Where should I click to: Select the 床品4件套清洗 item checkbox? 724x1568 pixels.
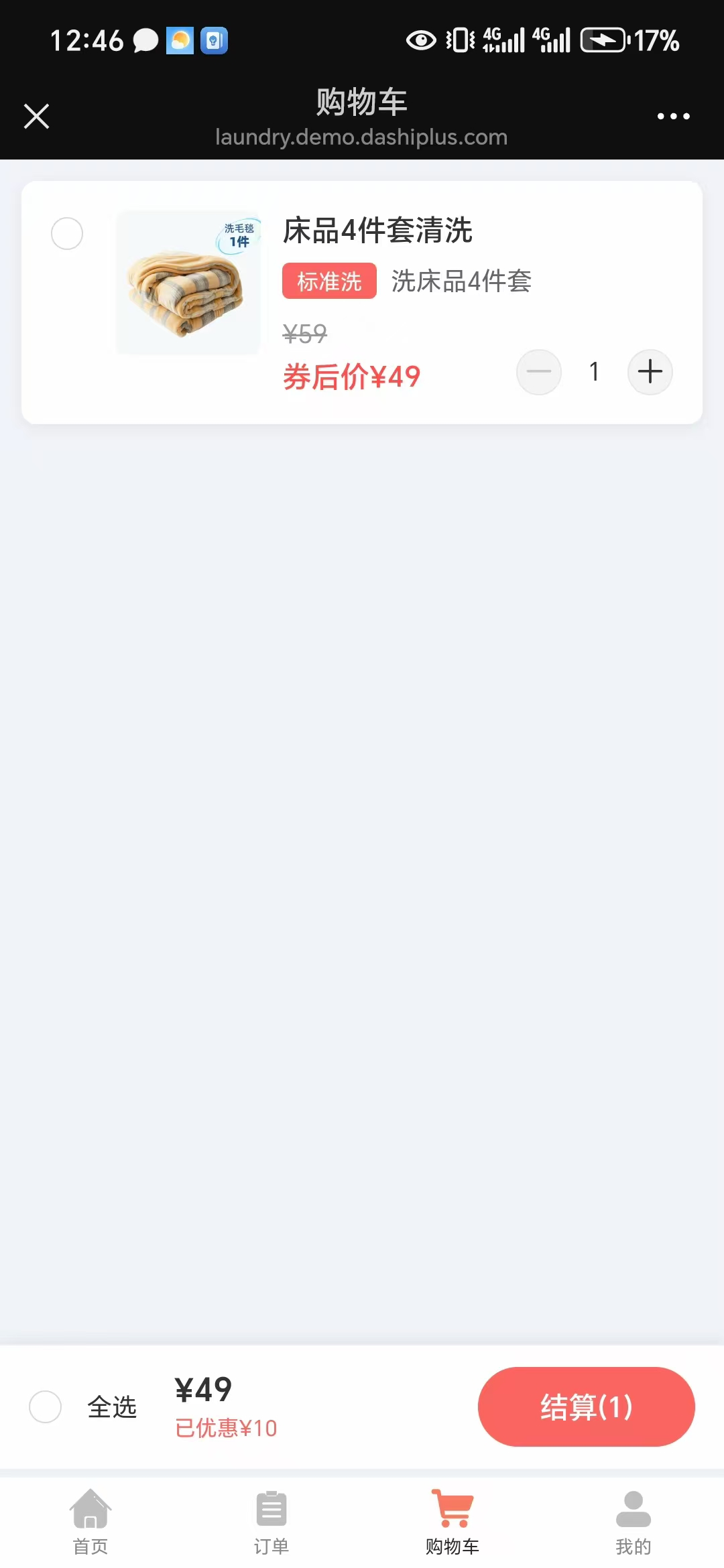click(x=67, y=234)
